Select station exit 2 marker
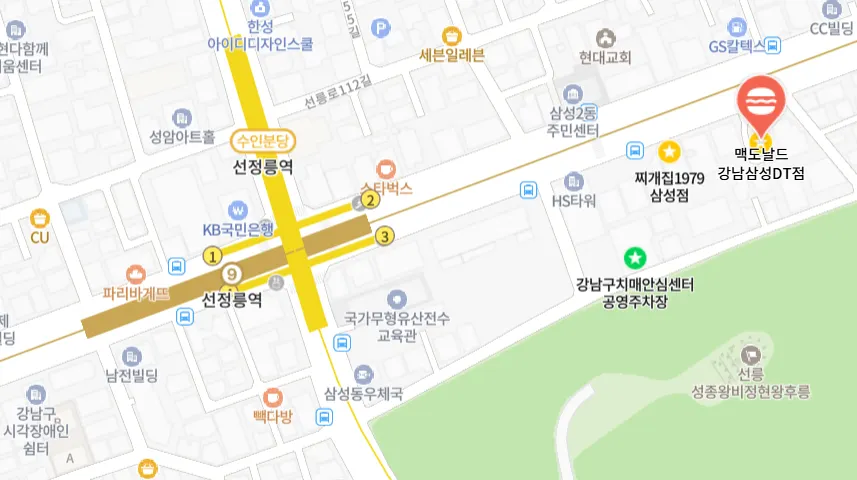 371,201
